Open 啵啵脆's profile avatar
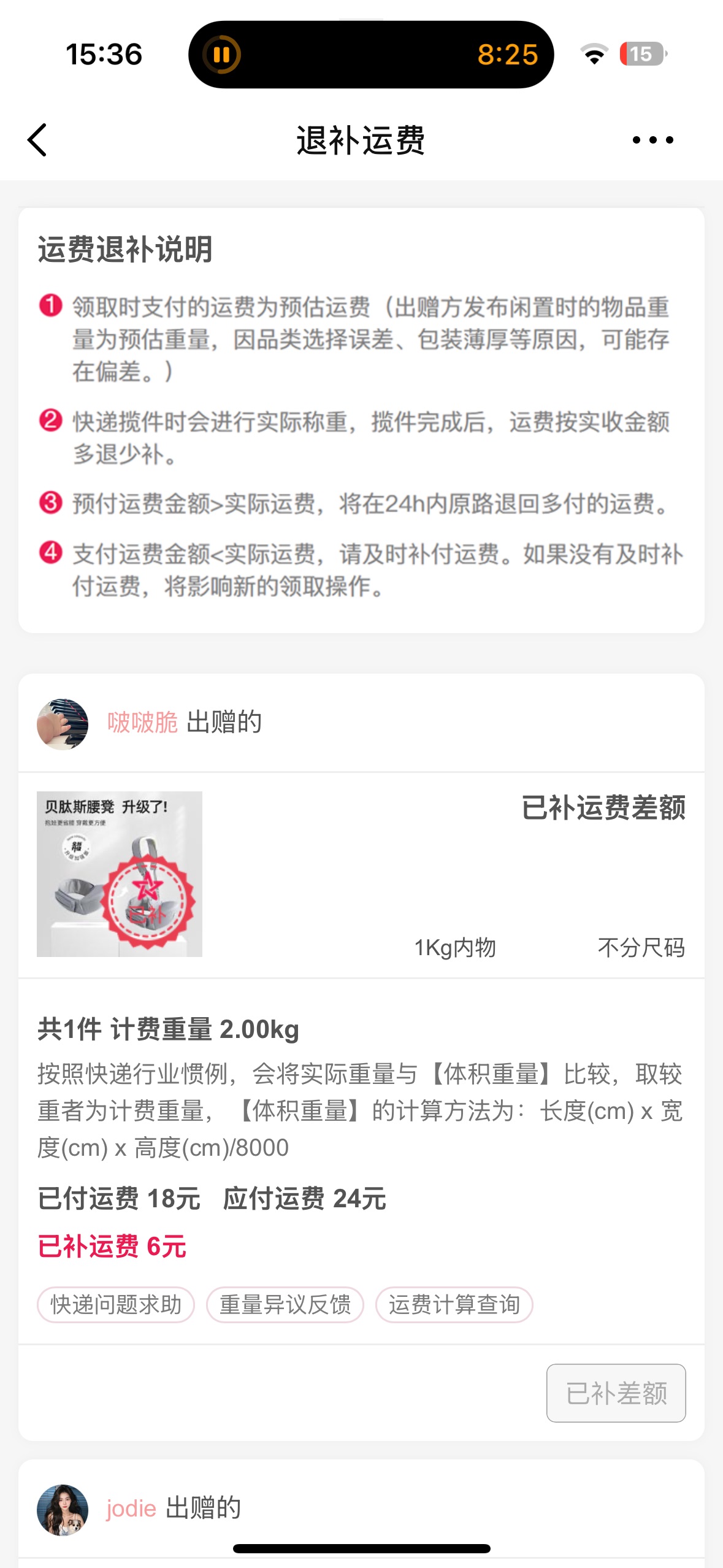 (63, 724)
